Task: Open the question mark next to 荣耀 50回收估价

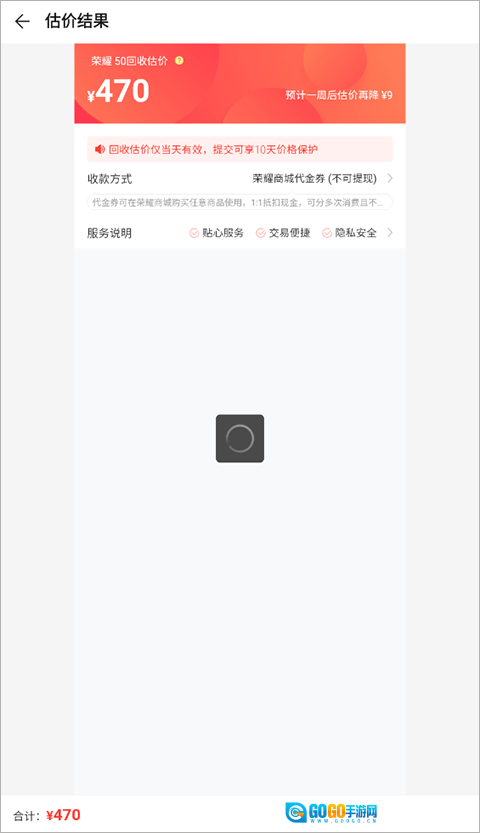Action: (179, 61)
